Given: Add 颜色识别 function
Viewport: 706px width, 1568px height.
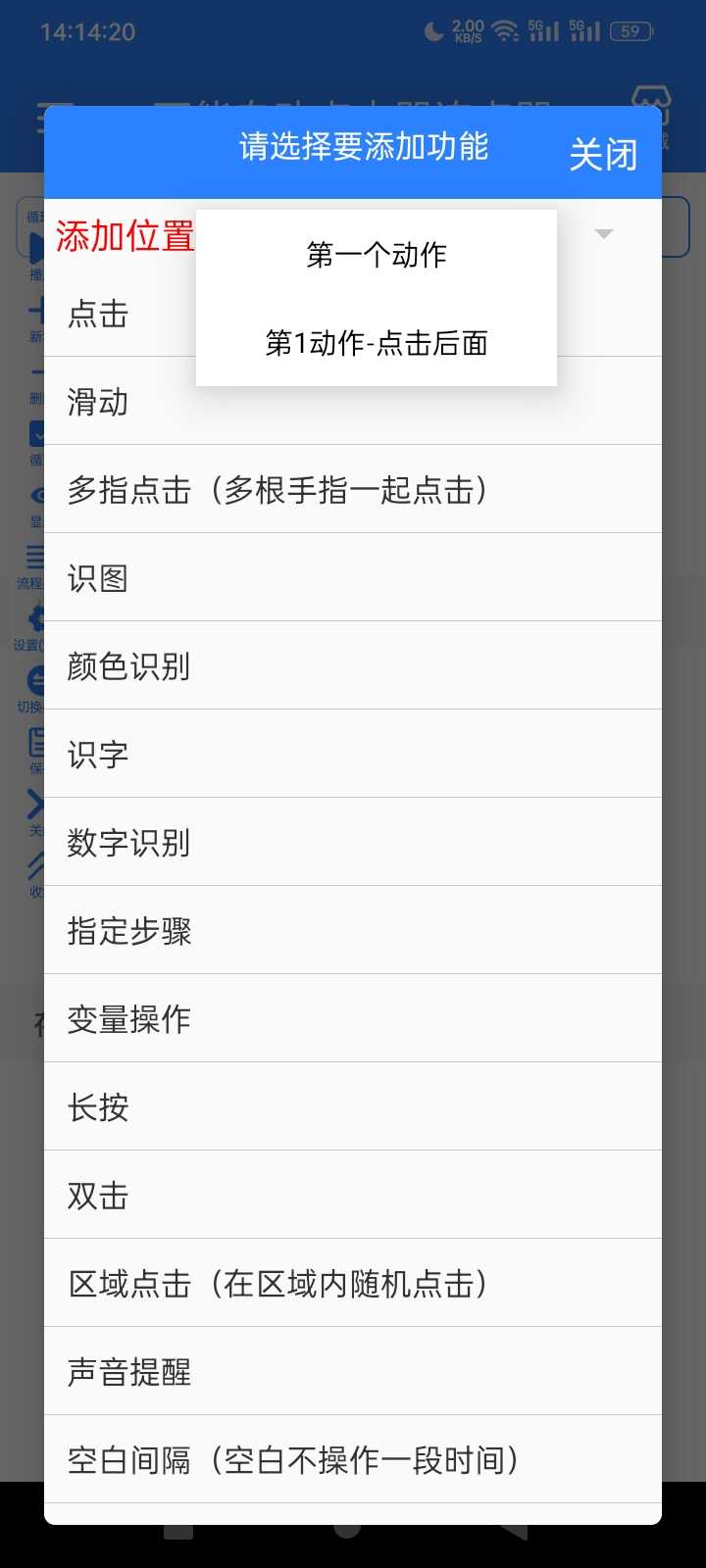Looking at the screenshot, I should click(353, 666).
